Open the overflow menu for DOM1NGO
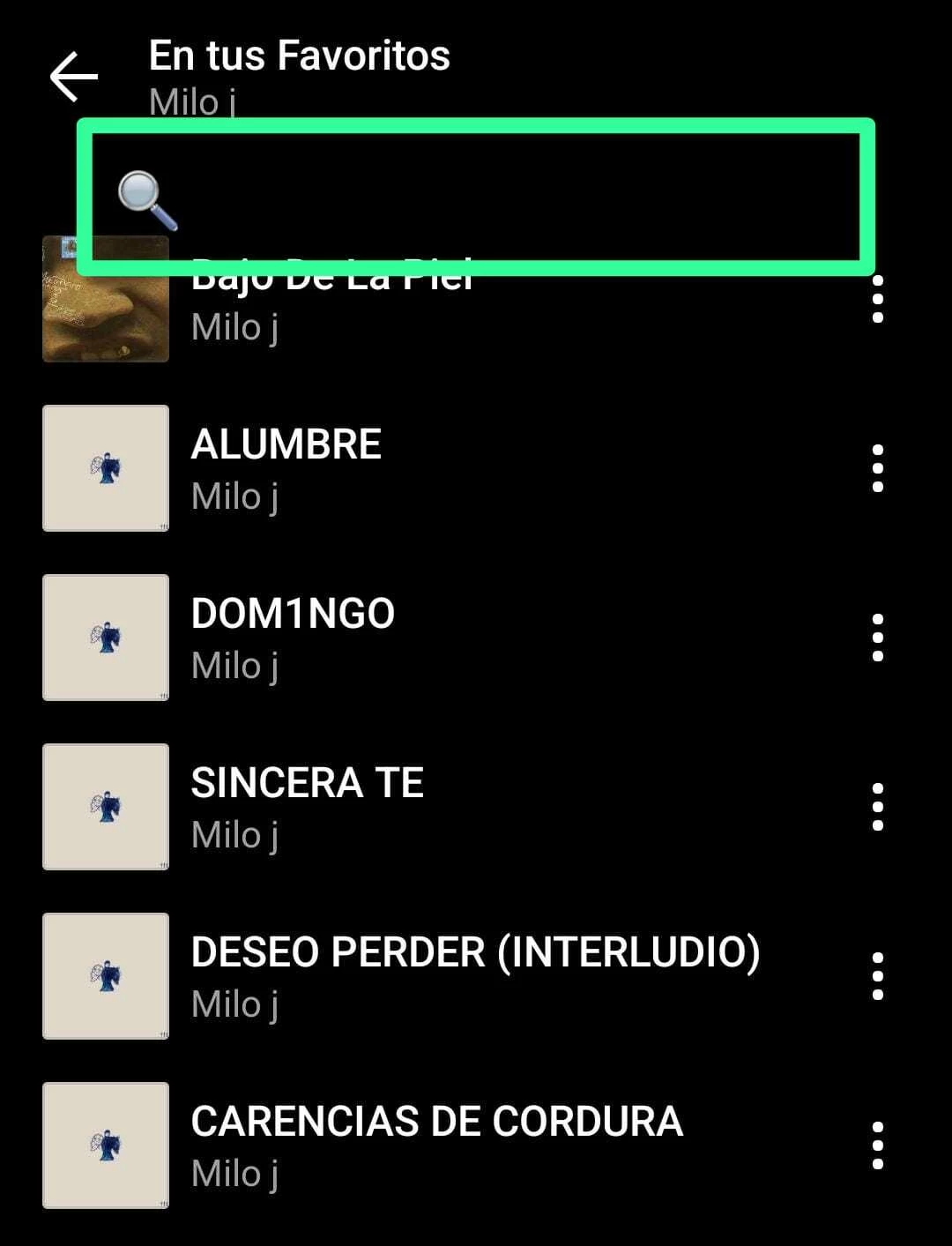The image size is (952, 1246). point(877,638)
